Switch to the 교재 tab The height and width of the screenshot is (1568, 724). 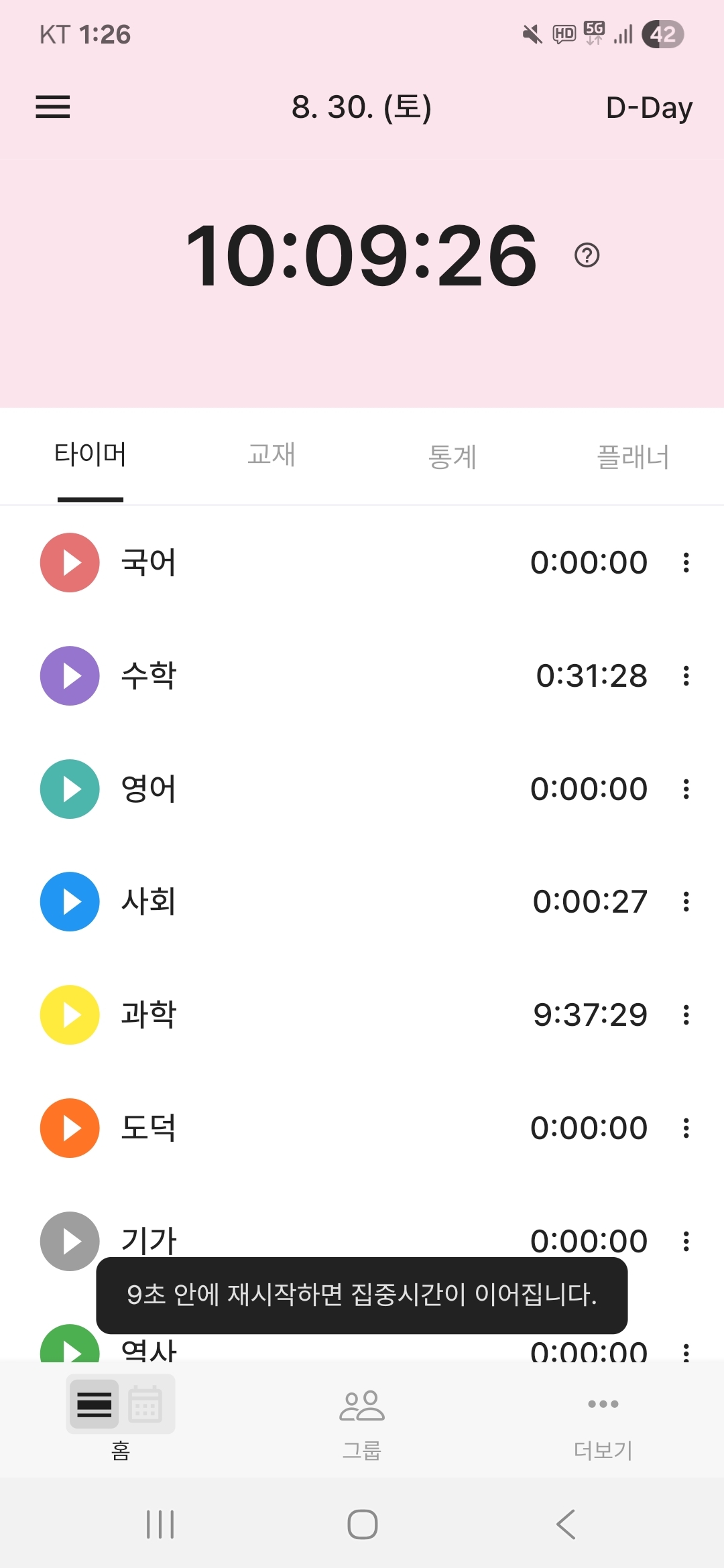[x=271, y=456]
